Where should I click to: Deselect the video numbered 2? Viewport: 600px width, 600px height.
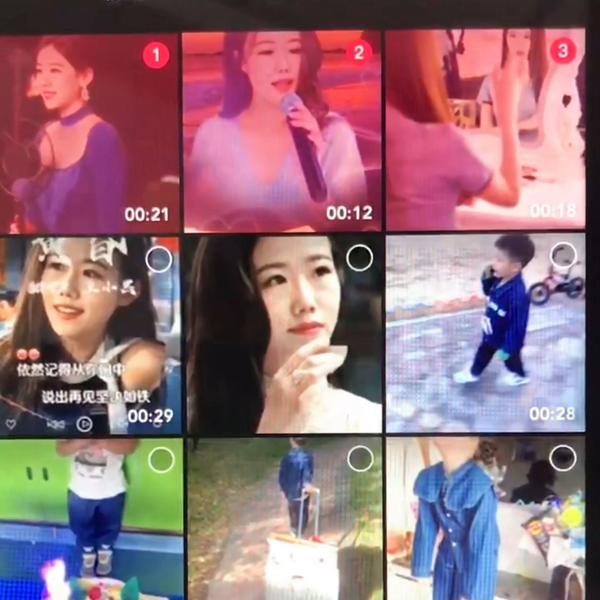[x=361, y=52]
